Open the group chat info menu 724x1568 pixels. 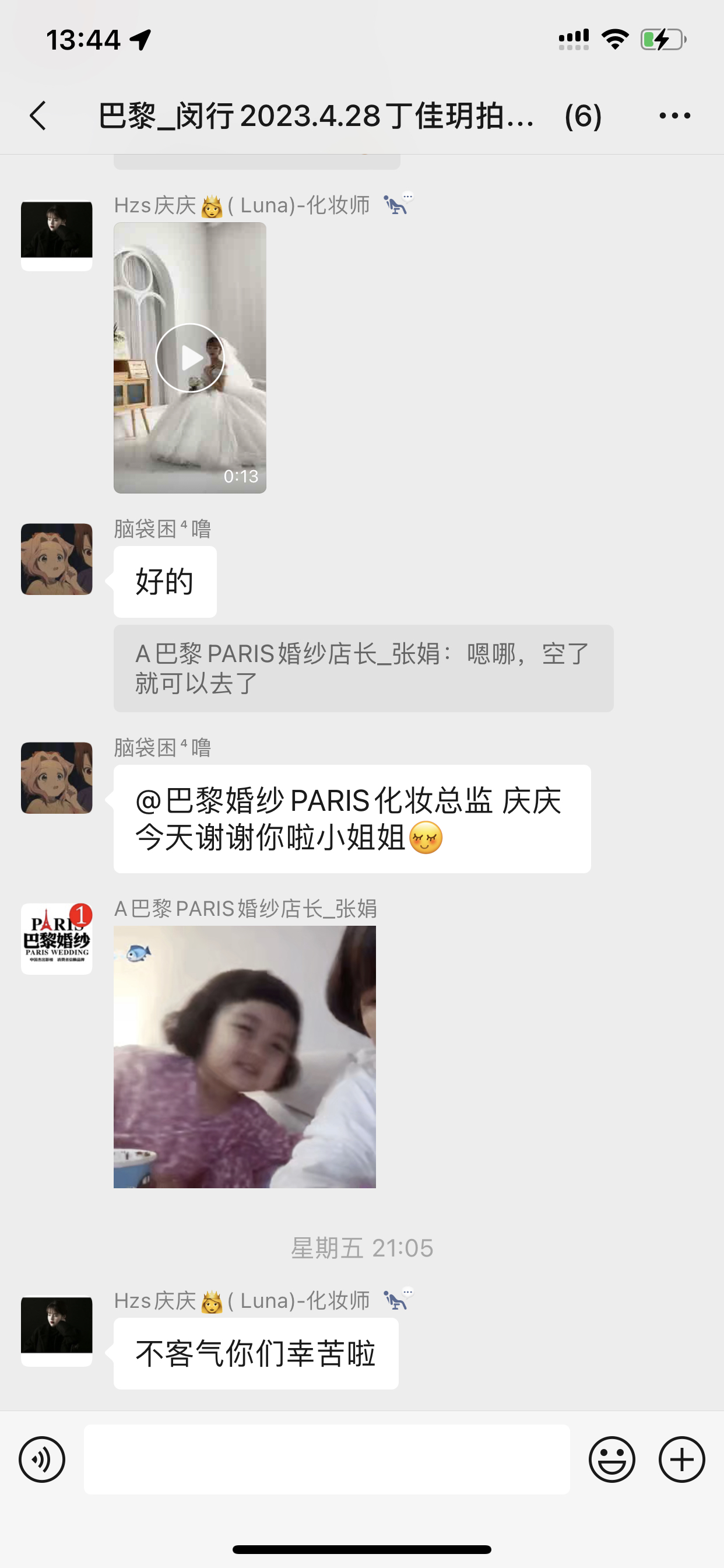click(x=674, y=116)
